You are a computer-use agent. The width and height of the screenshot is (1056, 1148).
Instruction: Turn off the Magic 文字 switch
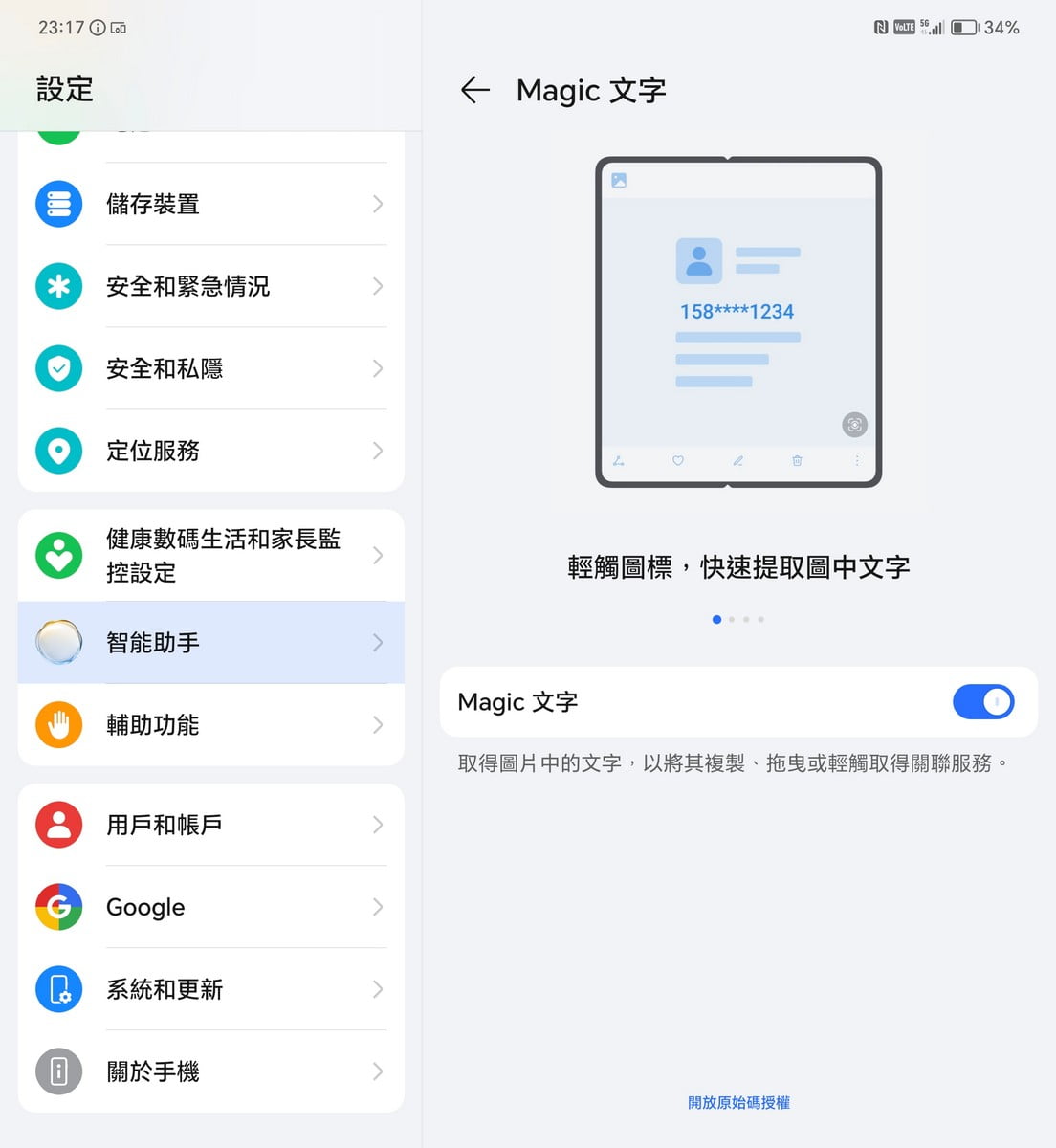tap(982, 702)
